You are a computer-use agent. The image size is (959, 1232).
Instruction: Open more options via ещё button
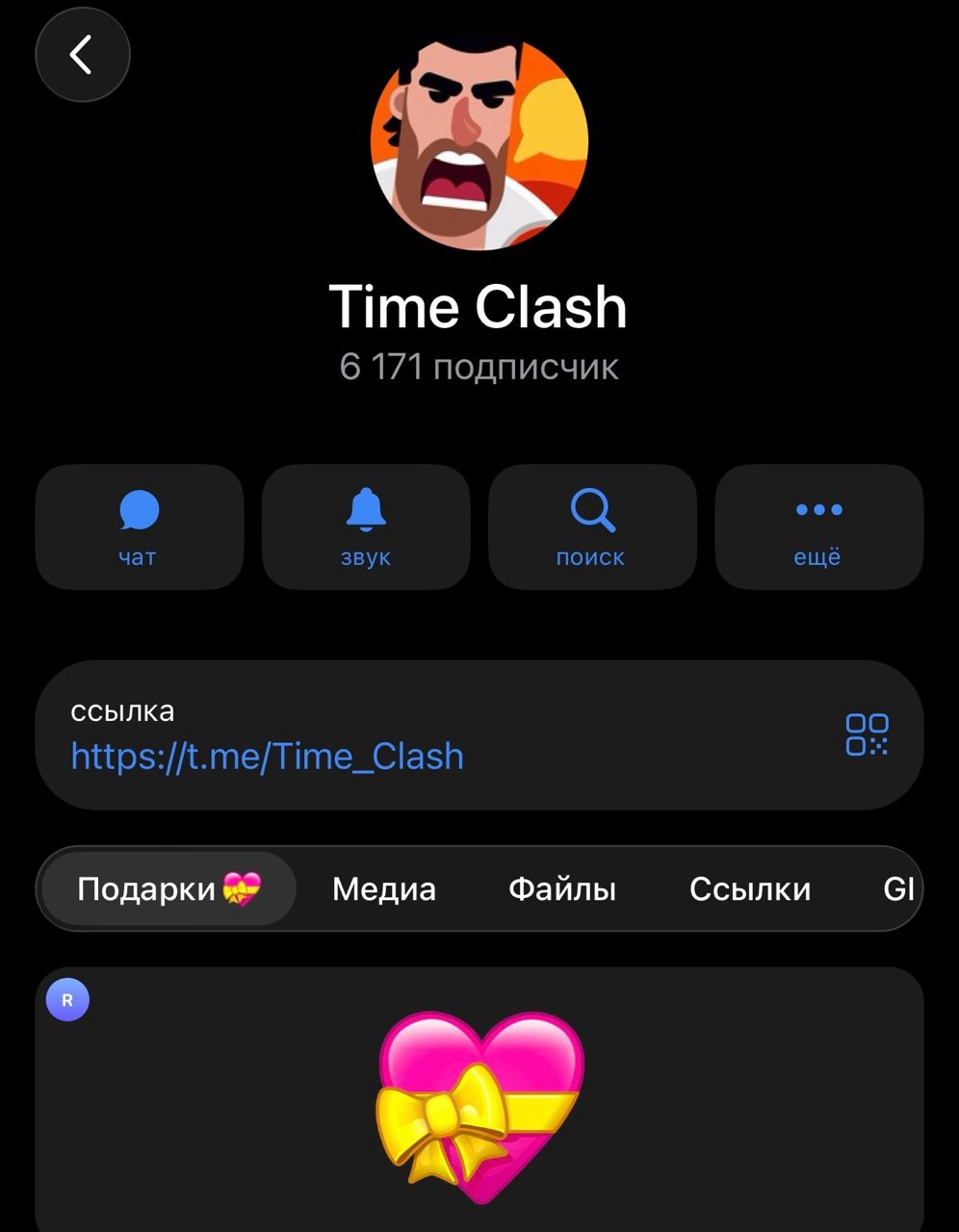pyautogui.click(x=818, y=526)
